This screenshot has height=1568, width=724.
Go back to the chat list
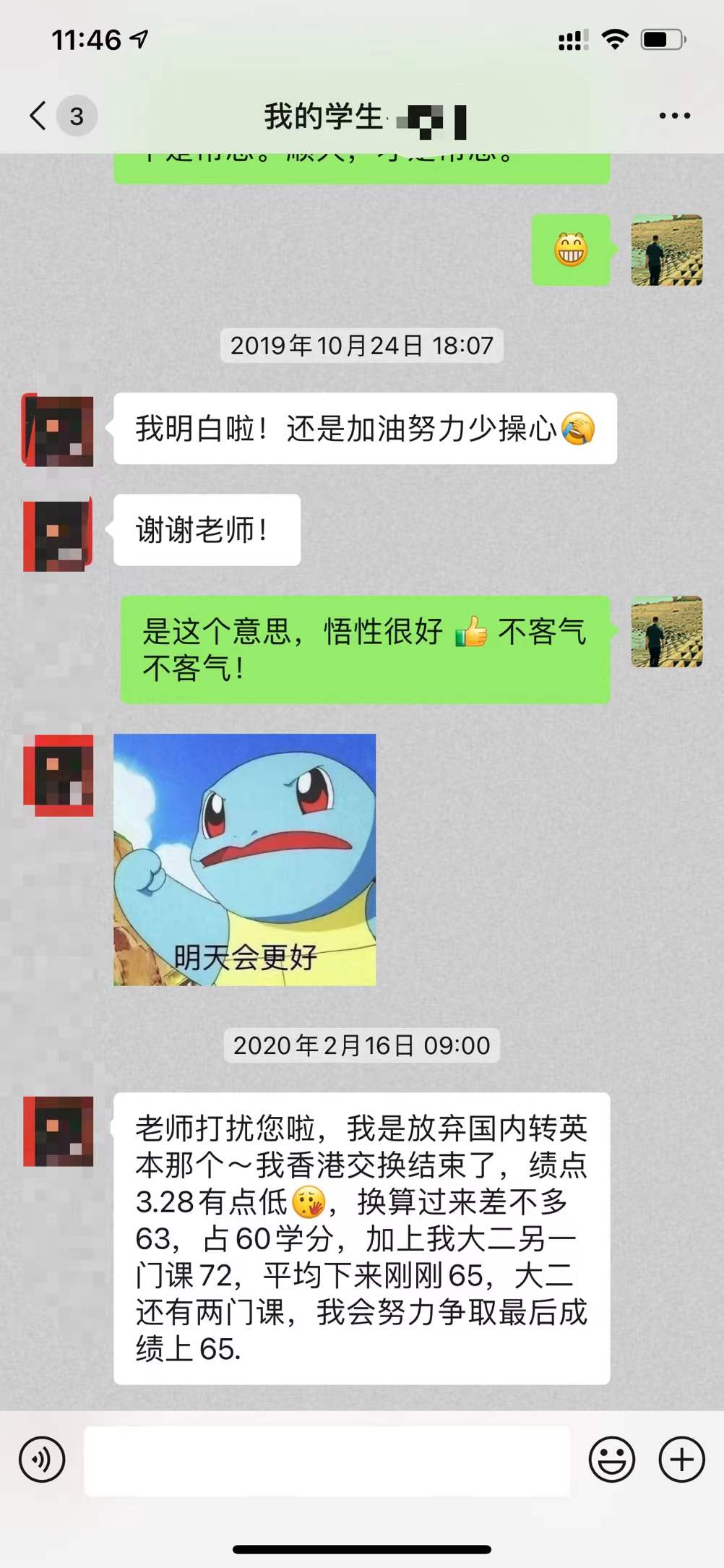click(x=39, y=116)
